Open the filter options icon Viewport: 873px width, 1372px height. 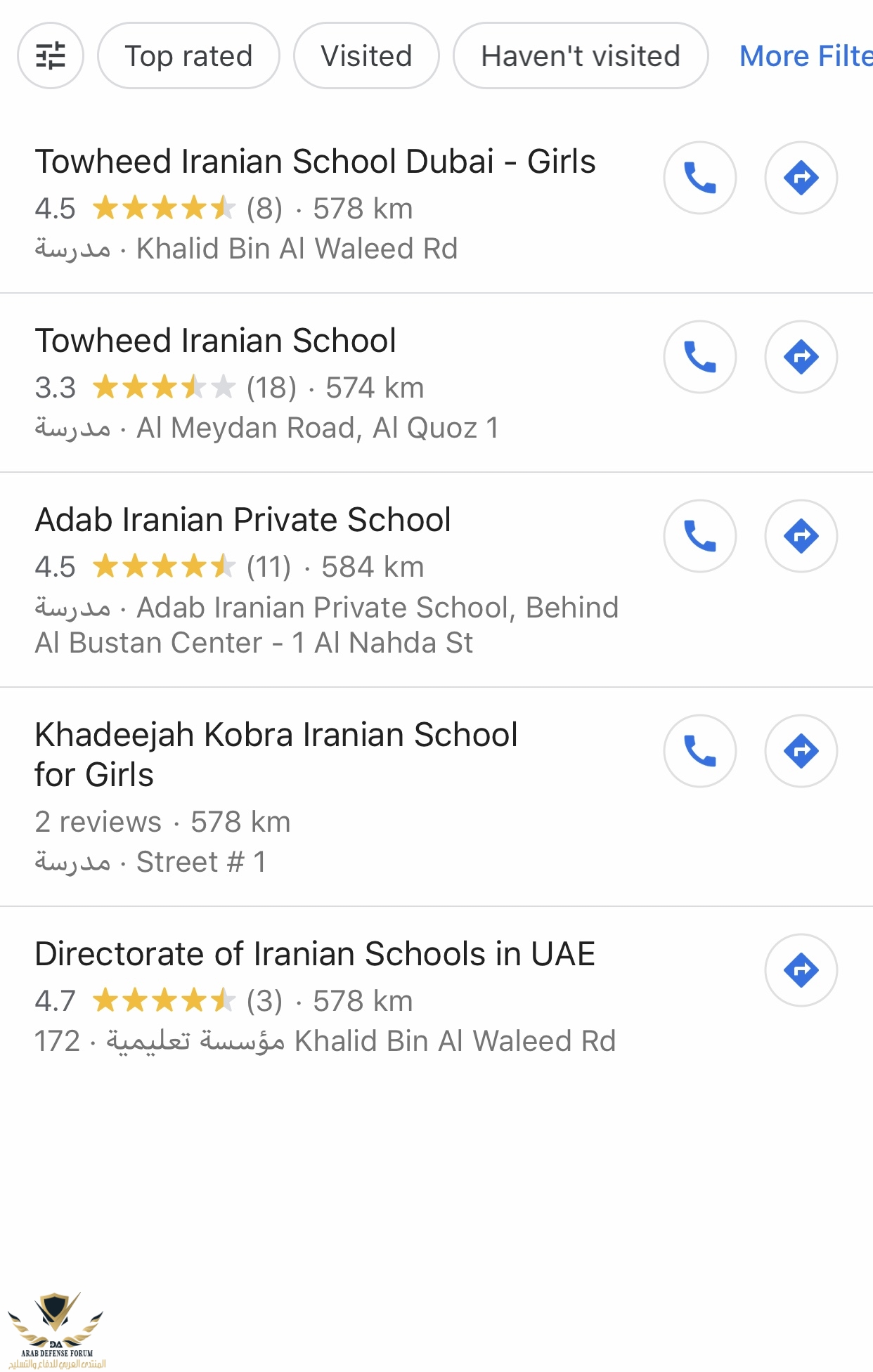51,55
